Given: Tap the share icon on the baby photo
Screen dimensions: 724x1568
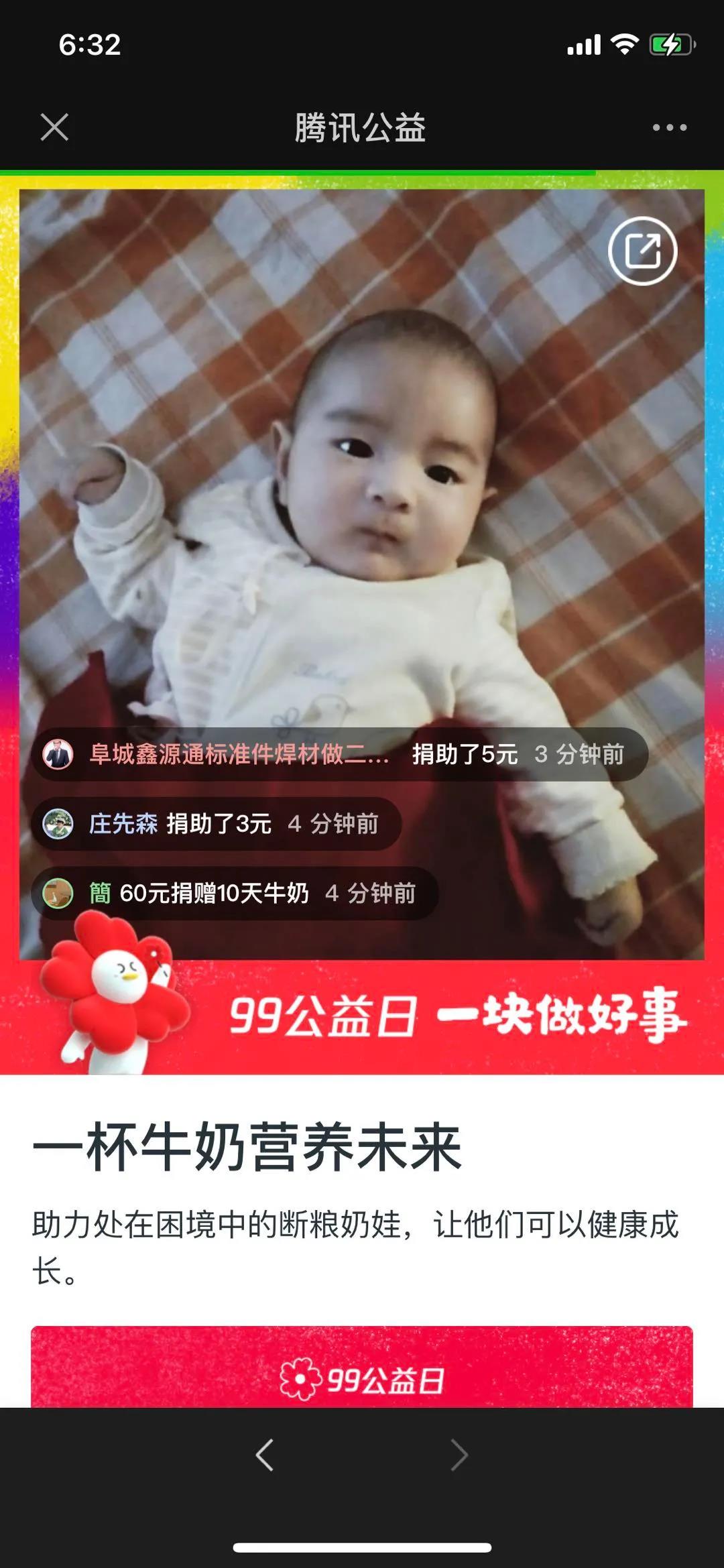Looking at the screenshot, I should (x=642, y=251).
